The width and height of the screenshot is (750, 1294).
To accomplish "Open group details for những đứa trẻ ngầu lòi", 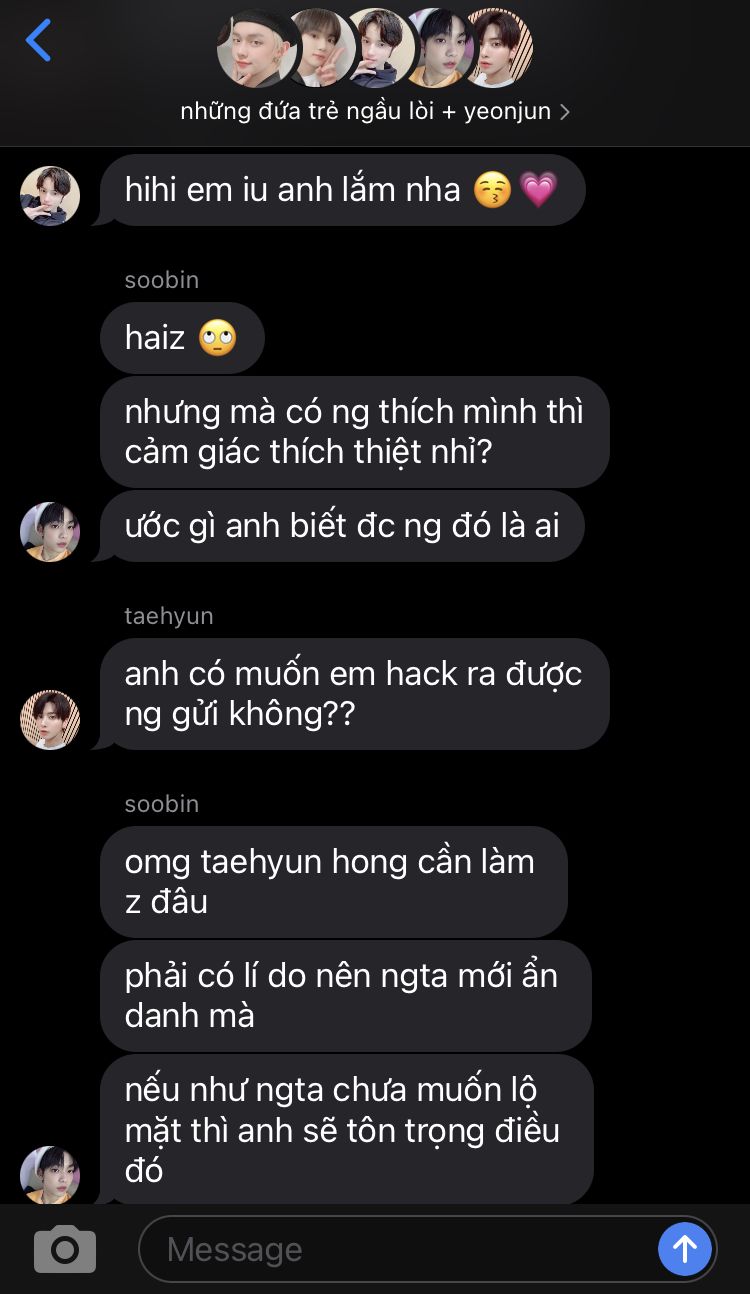I will click(374, 111).
